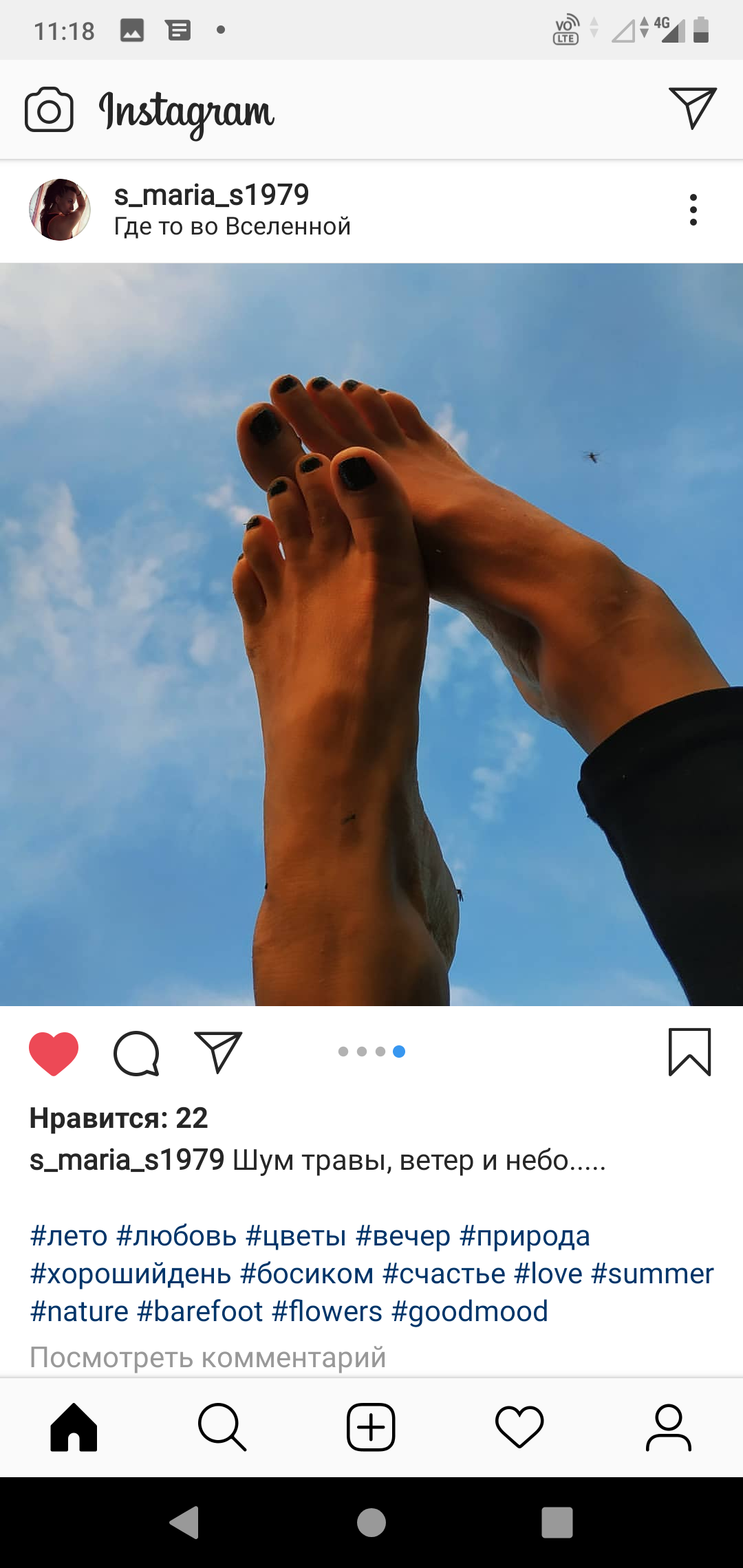The image size is (743, 1568).
Task: Bookmark this post
Action: [x=689, y=1052]
